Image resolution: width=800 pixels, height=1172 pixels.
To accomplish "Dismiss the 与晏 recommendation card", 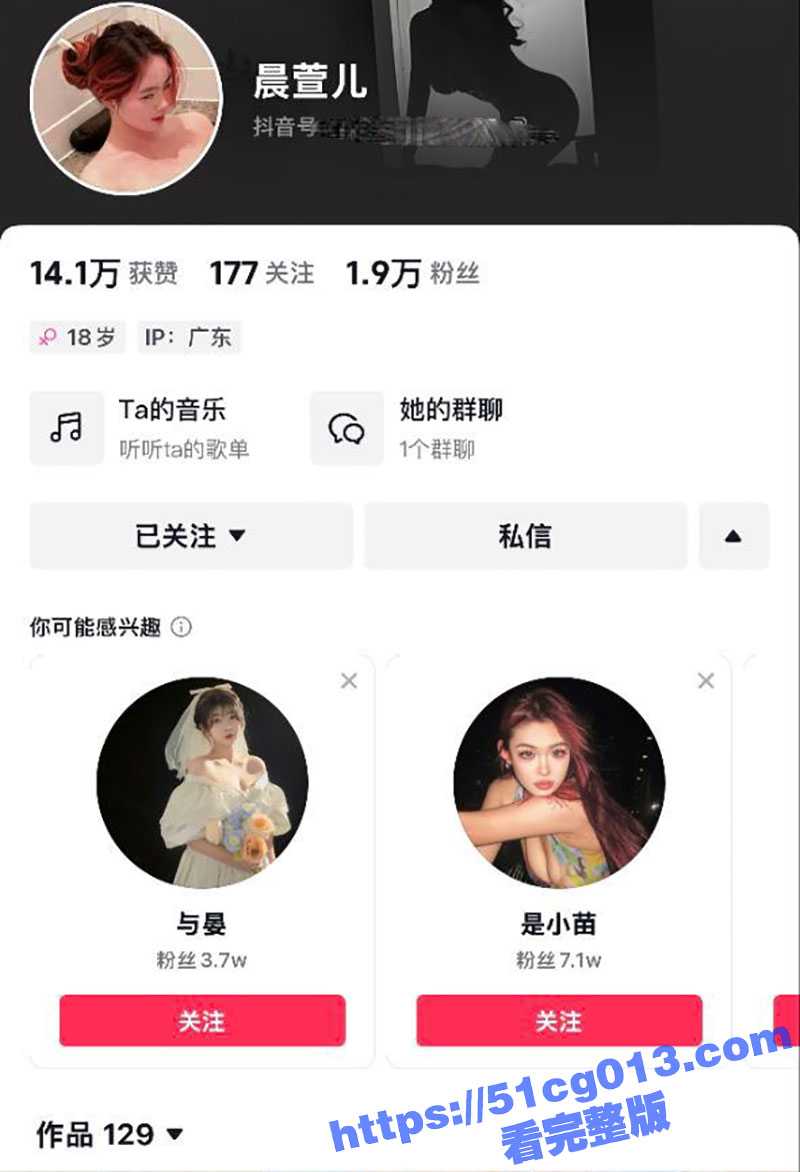I will [x=349, y=681].
